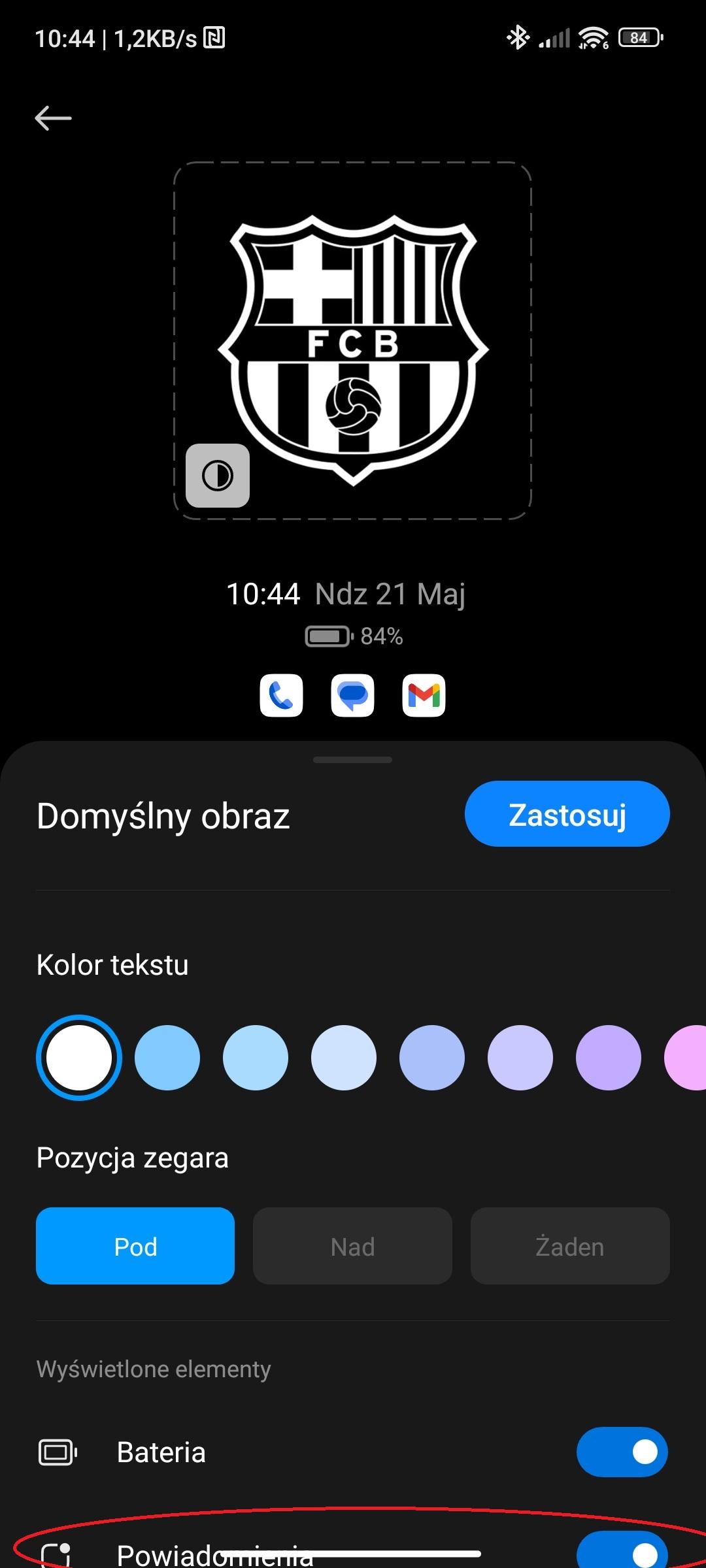Disable the Bateria toggle
This screenshot has height=1568, width=706.
pos(622,1452)
